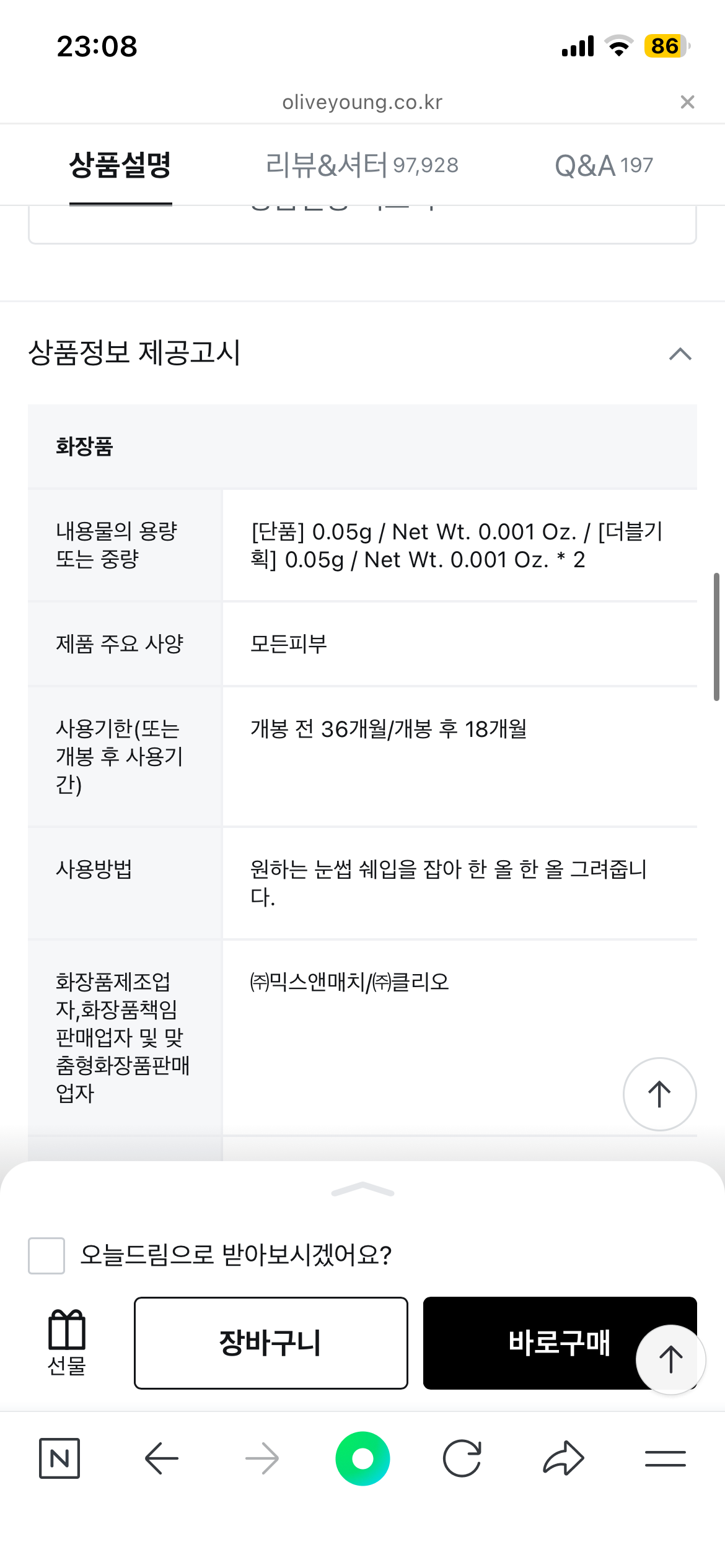Add product with 장바구니 button
Viewport: 725px width, 1568px height.
click(271, 1343)
